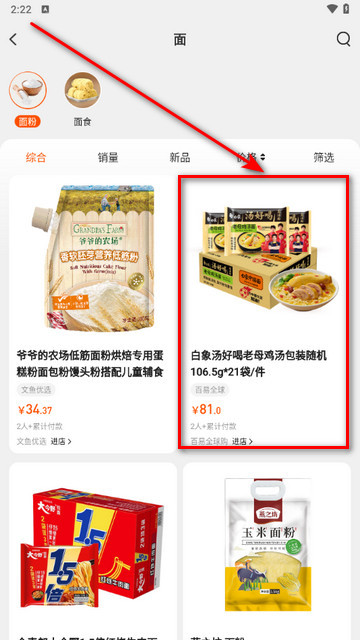The height and width of the screenshot is (640, 360).
Task: Open search with the magnifier icon
Action: [x=343, y=40]
